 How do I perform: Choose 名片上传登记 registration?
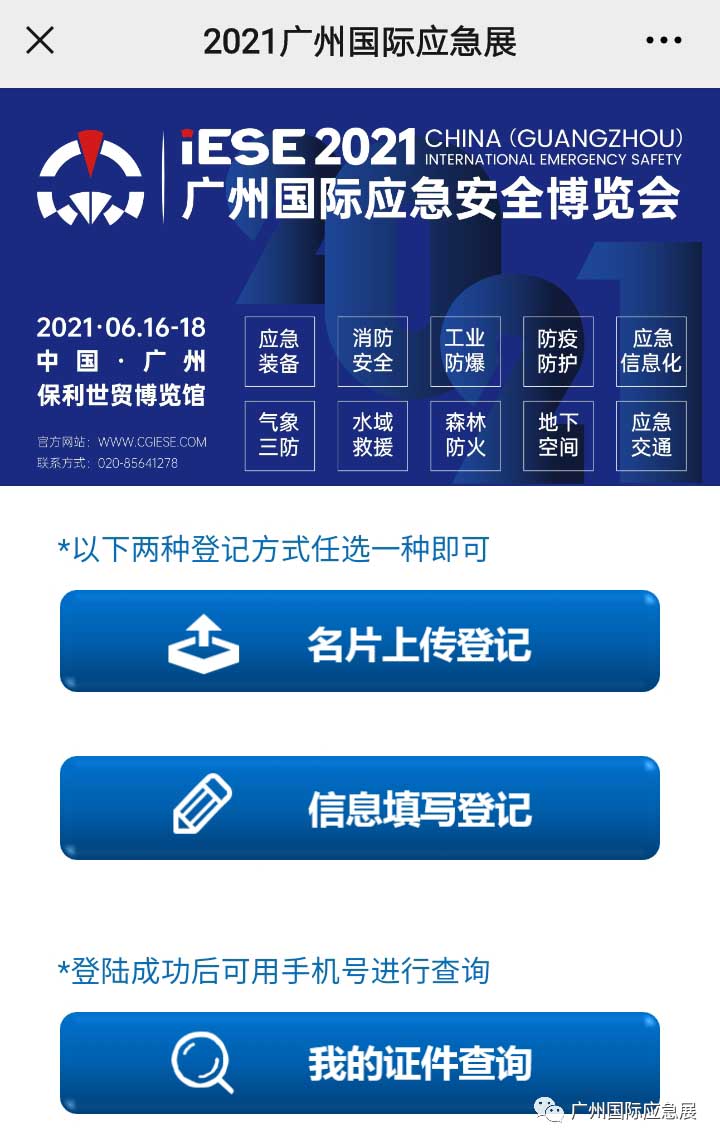click(x=360, y=642)
